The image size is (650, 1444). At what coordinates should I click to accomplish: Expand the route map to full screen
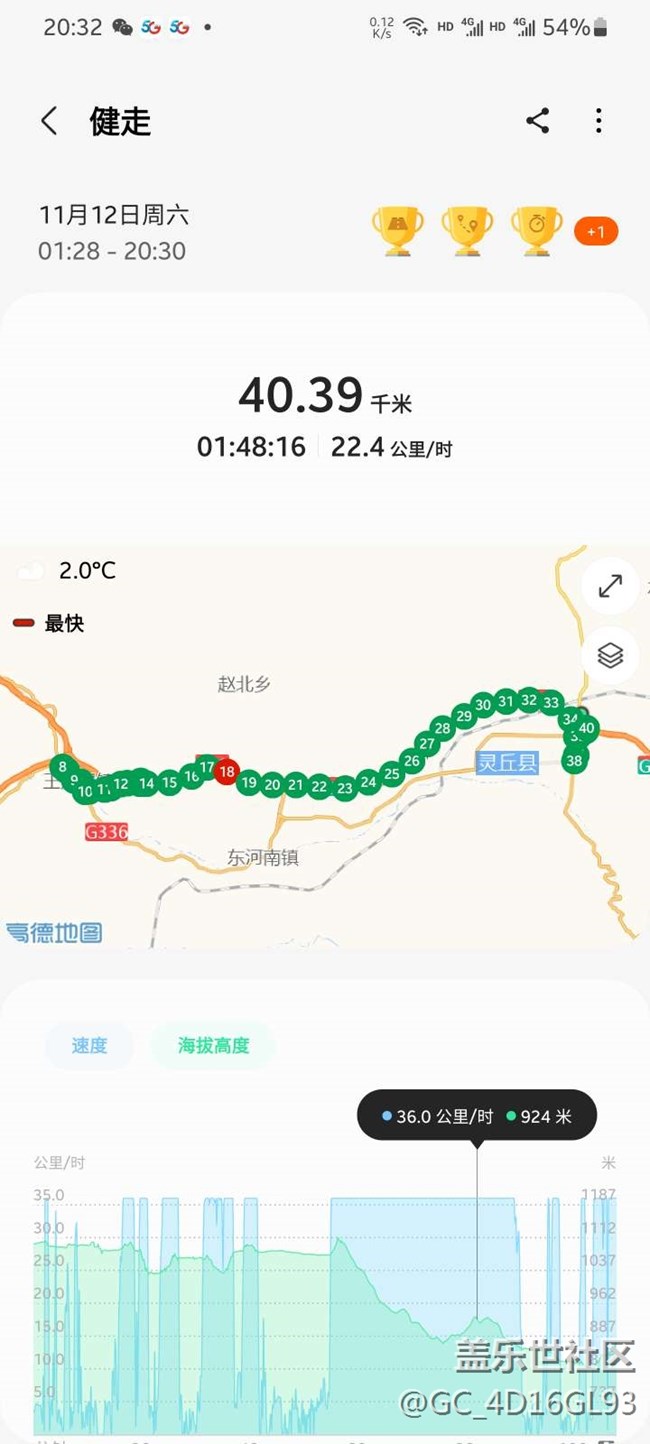click(x=610, y=586)
